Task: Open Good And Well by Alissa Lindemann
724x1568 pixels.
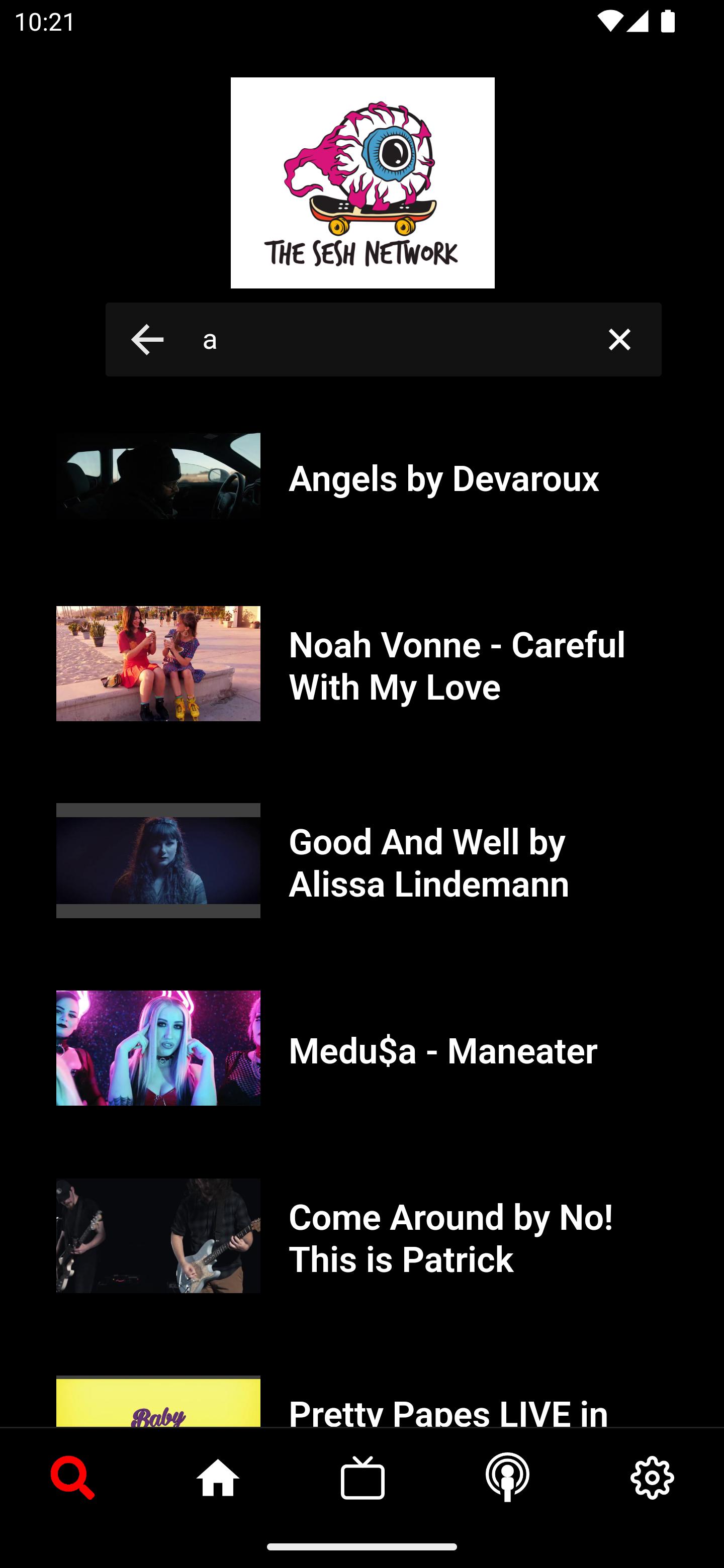Action: [x=361, y=861]
